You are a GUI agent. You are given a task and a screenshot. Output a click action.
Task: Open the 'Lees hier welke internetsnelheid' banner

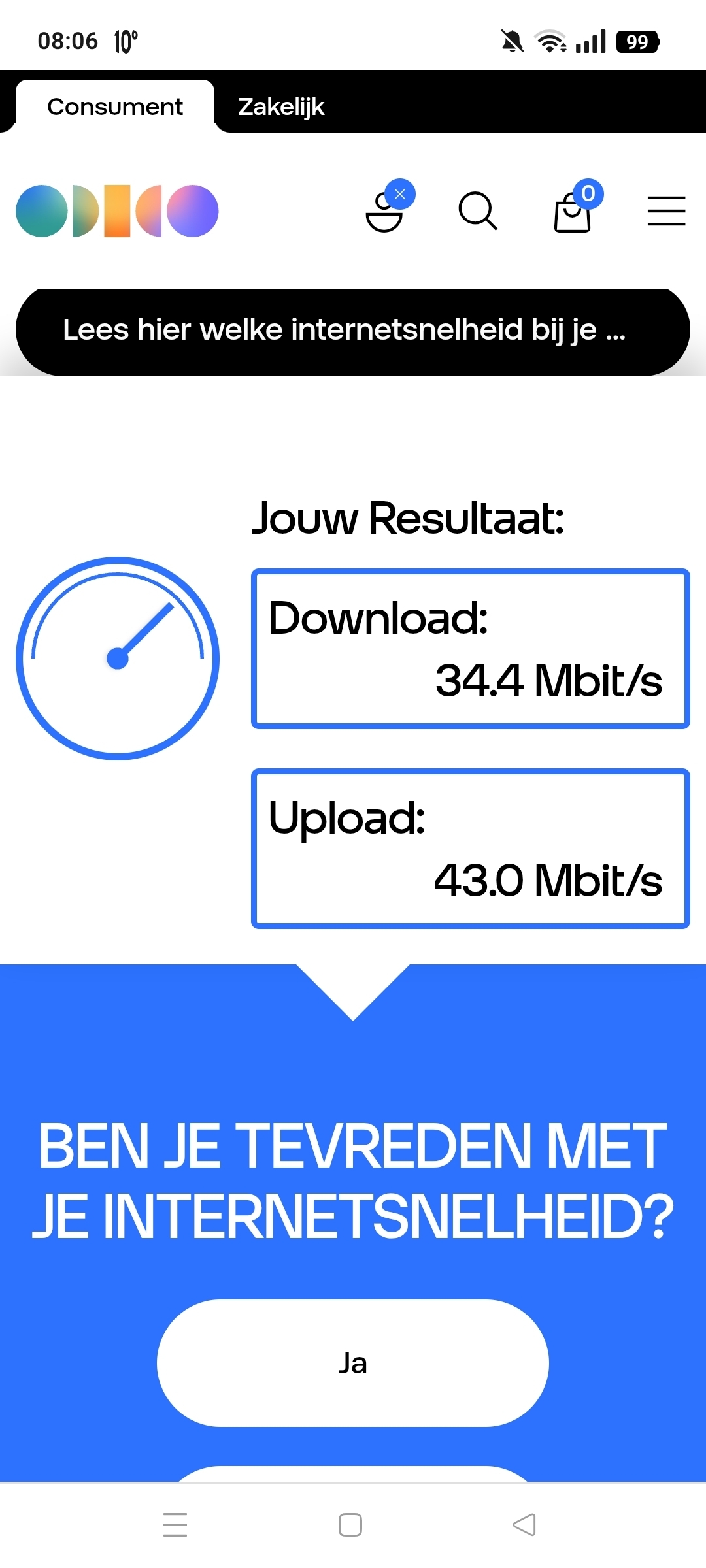point(353,332)
